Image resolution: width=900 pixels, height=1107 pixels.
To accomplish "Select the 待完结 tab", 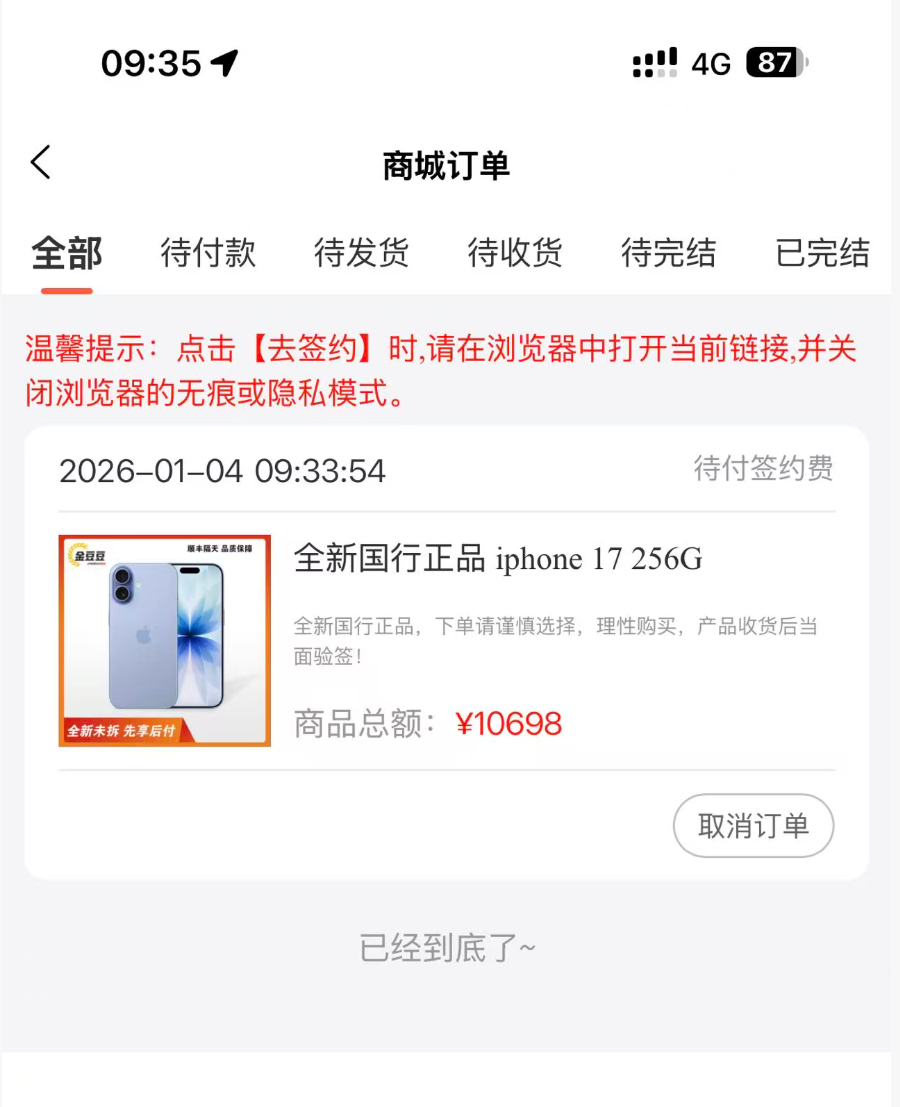I will point(669,255).
